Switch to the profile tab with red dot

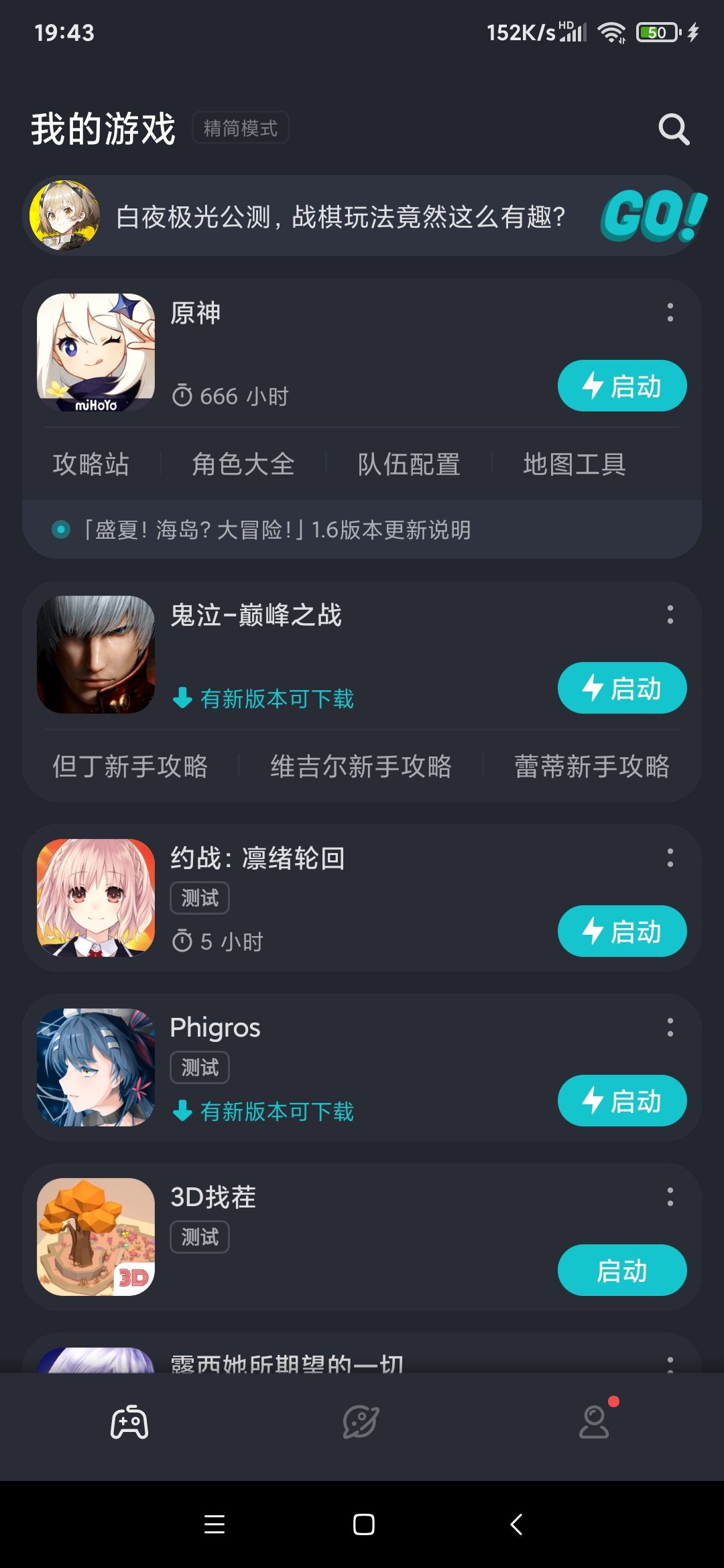click(595, 1421)
